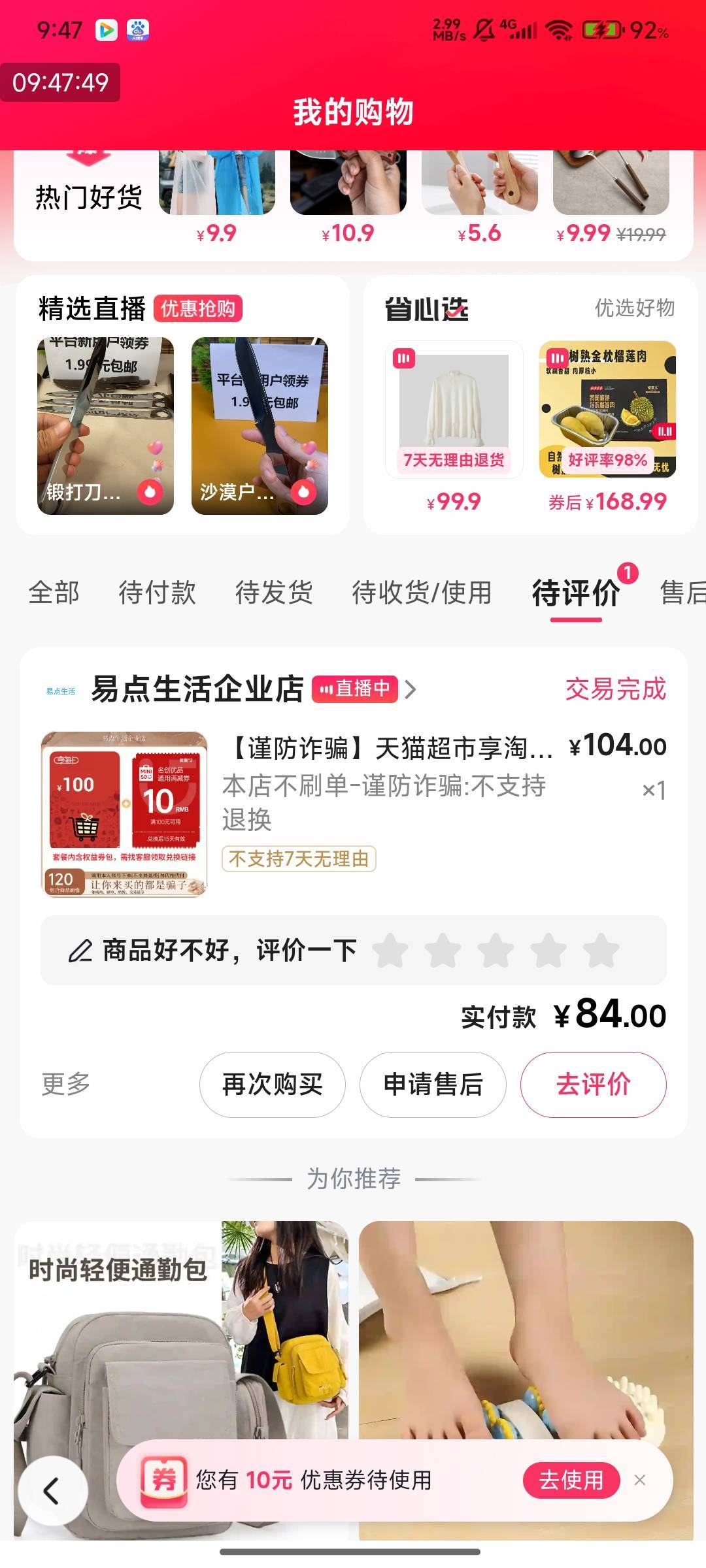706x1568 pixels.
Task: Visit the 易点生活企业店 shop page
Action: (196, 689)
